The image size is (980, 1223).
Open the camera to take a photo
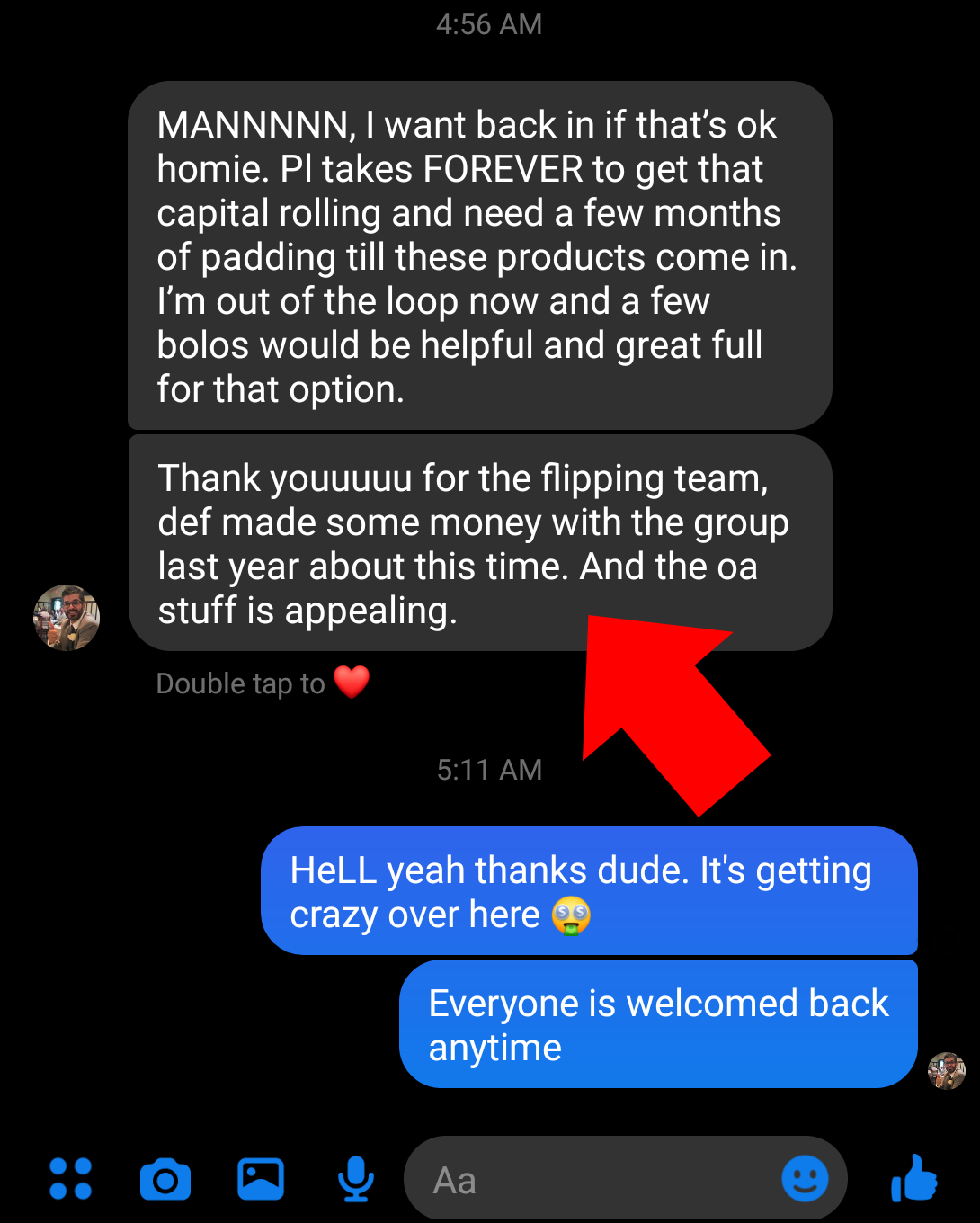(x=165, y=1180)
